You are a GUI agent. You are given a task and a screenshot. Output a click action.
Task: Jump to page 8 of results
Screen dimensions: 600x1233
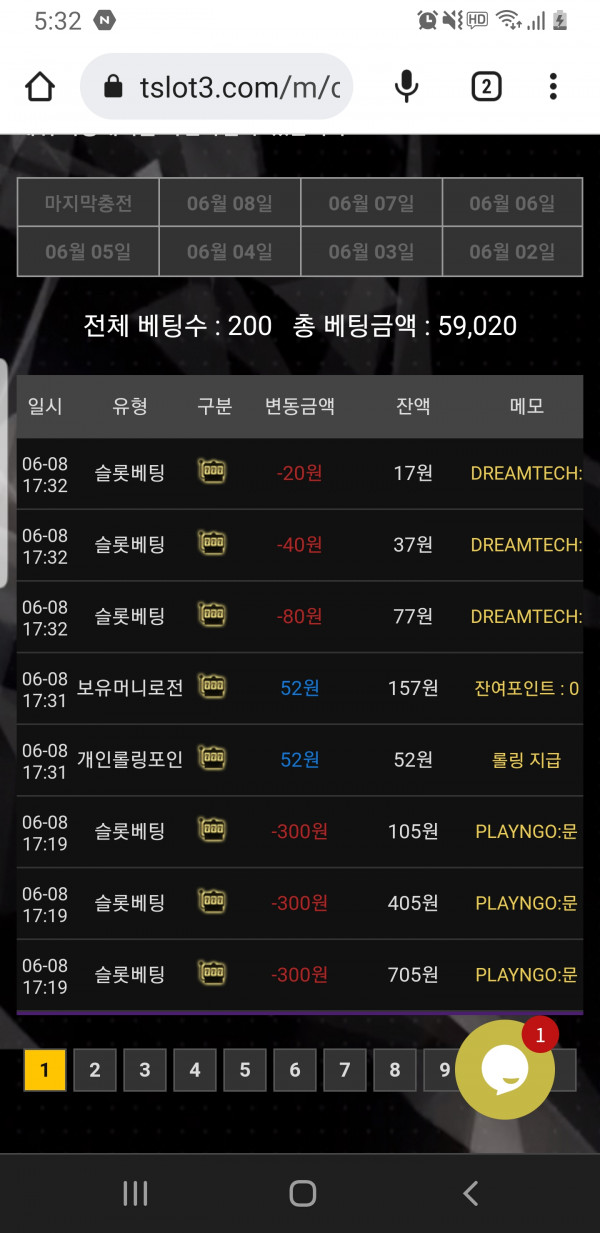395,1070
